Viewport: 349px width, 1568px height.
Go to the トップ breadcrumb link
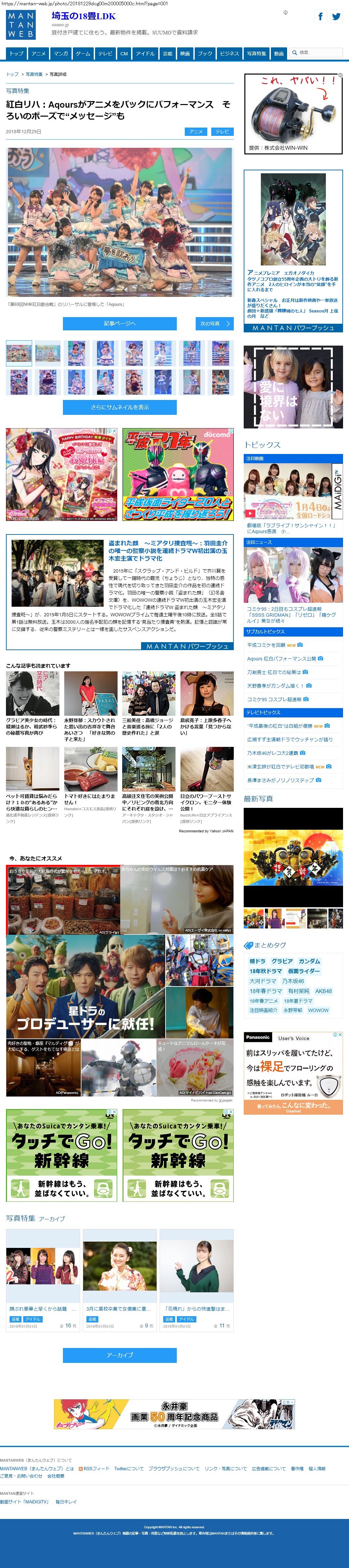(12, 74)
